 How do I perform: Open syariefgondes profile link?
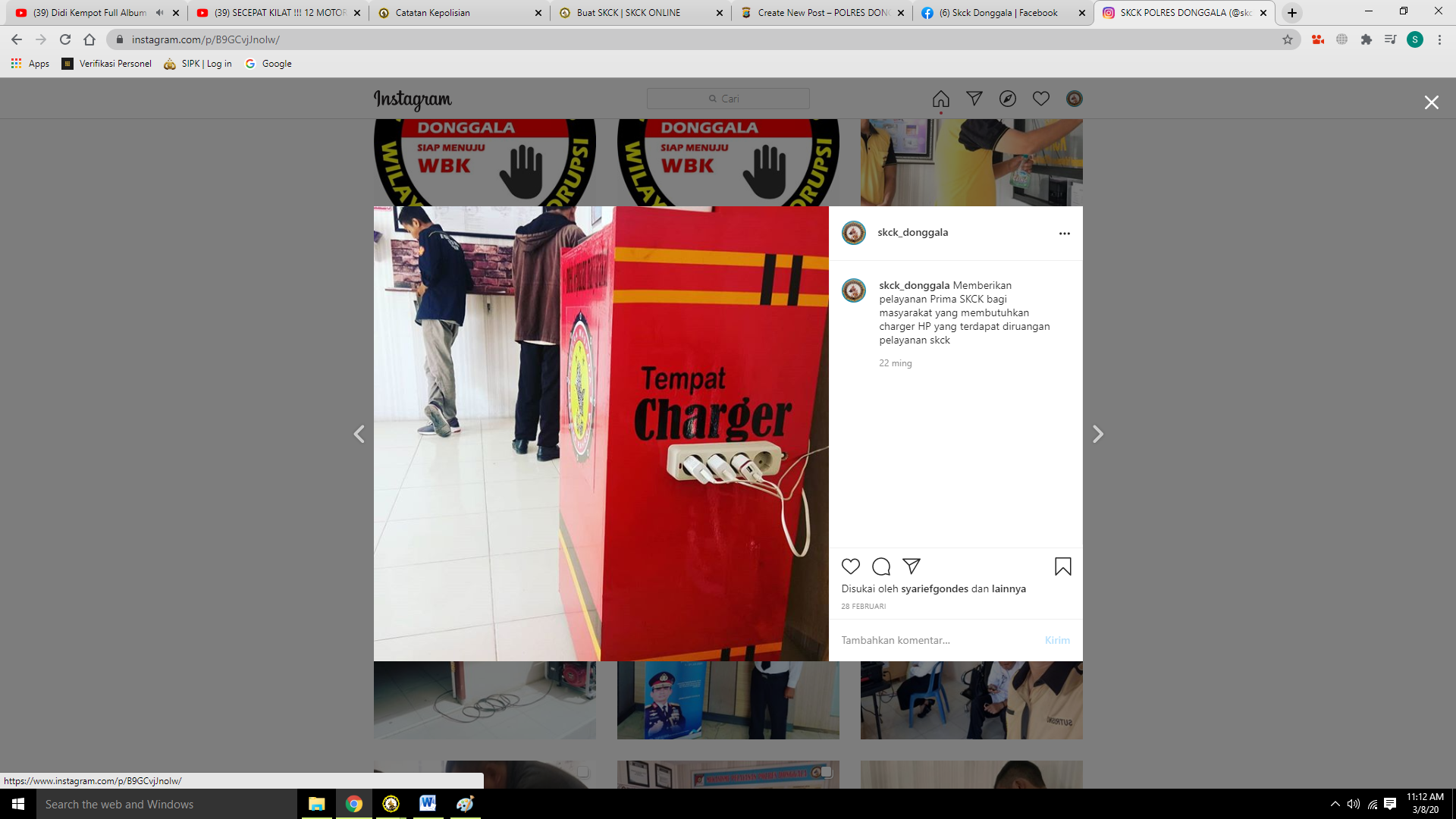[x=934, y=588]
